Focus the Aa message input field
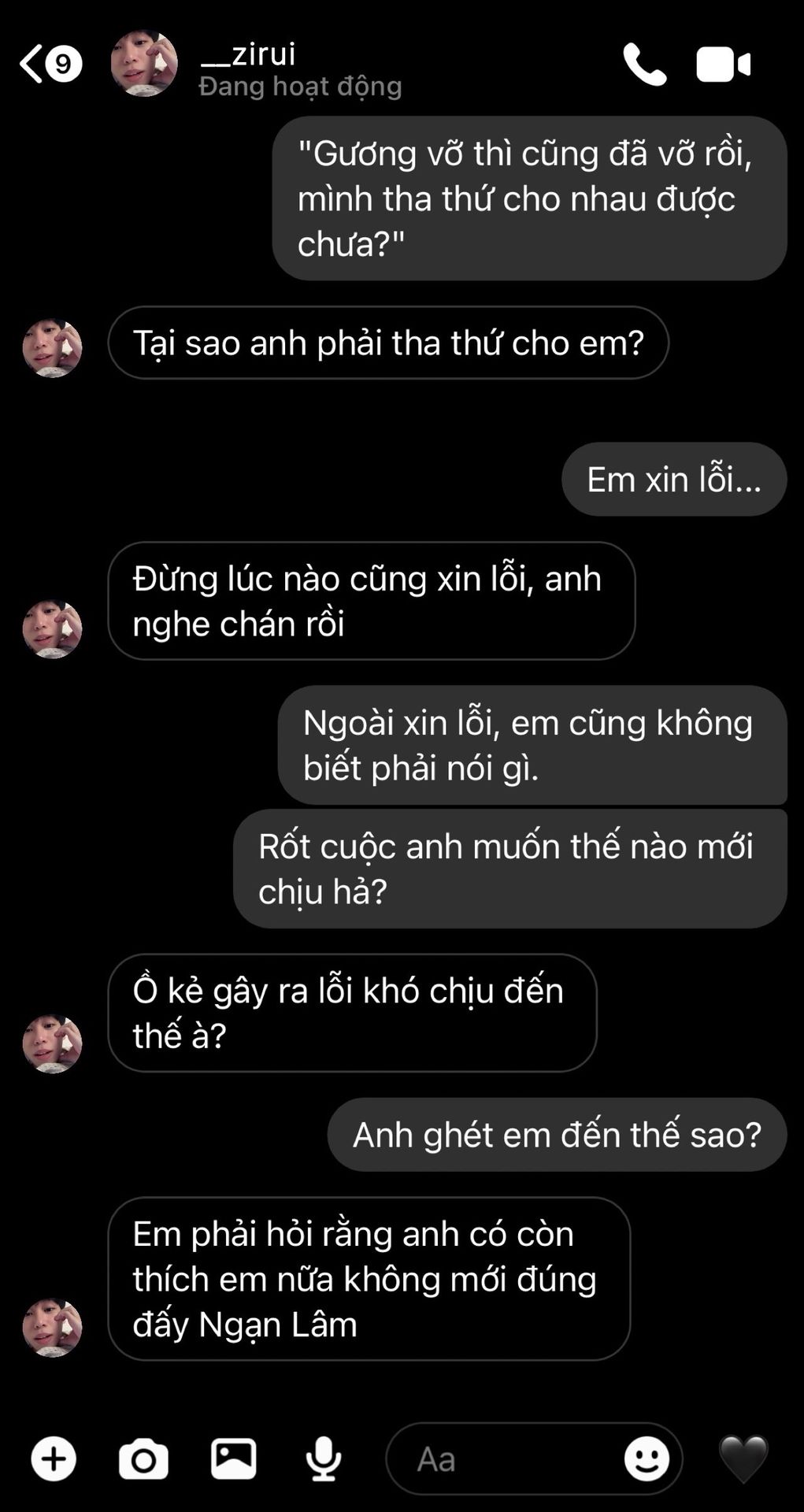This screenshot has width=804, height=1512. click(x=504, y=1459)
